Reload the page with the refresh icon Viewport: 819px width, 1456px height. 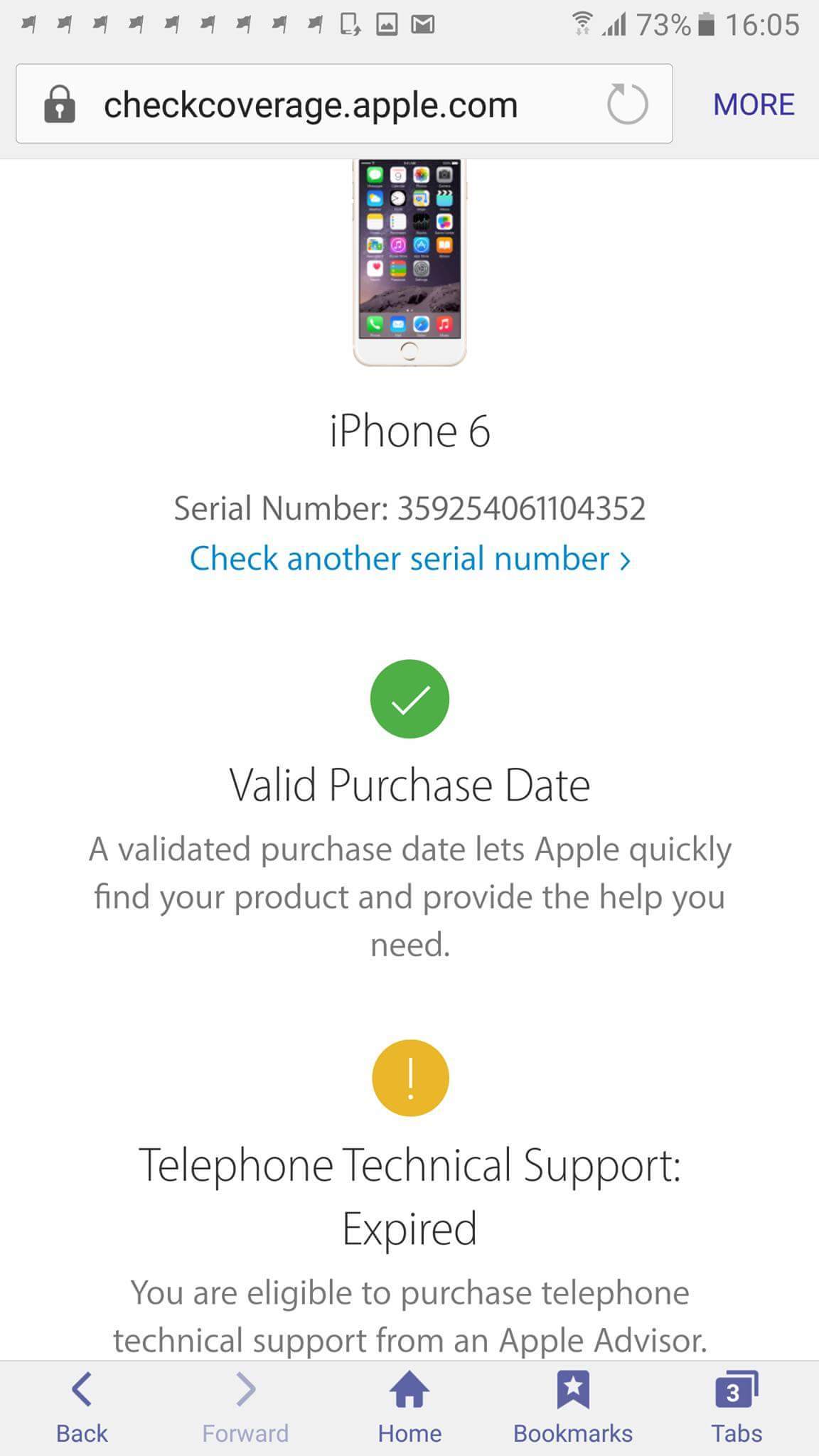(x=627, y=105)
